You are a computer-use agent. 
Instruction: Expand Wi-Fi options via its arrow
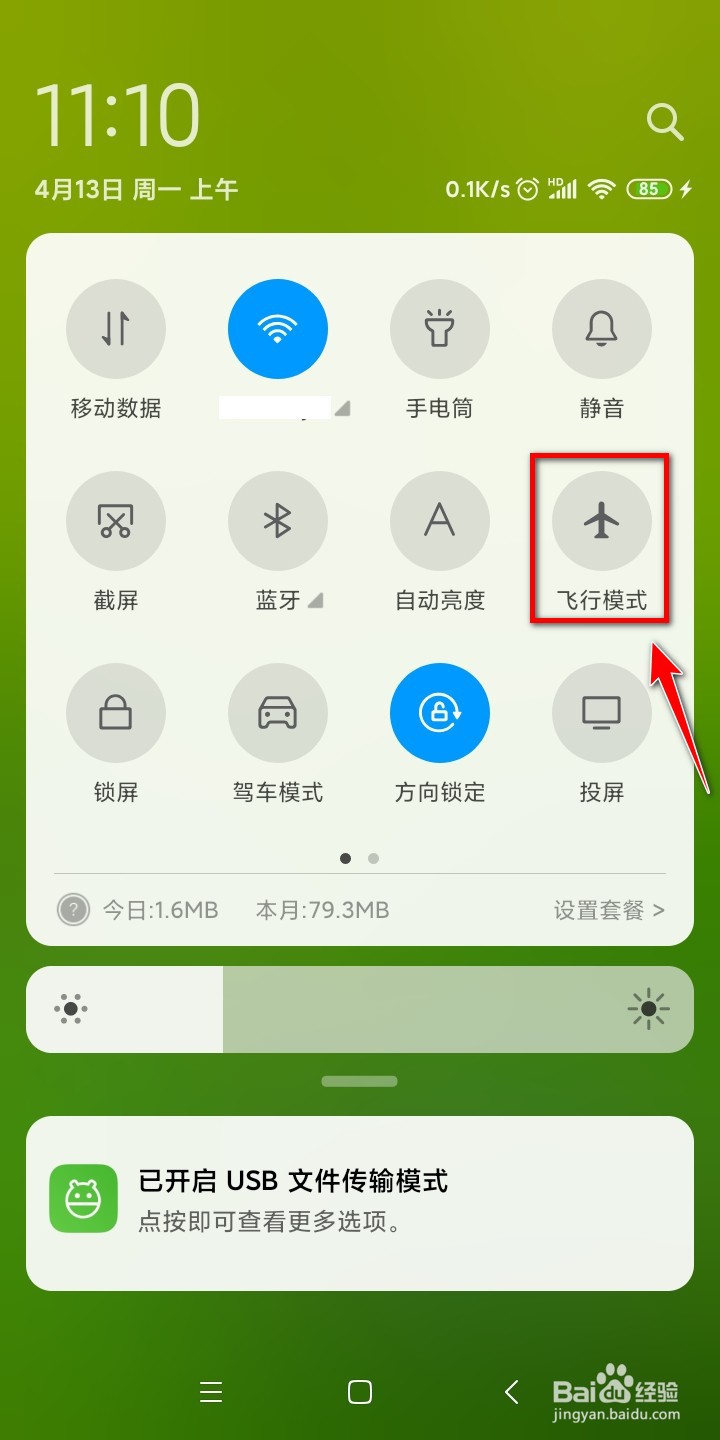pyautogui.click(x=341, y=407)
